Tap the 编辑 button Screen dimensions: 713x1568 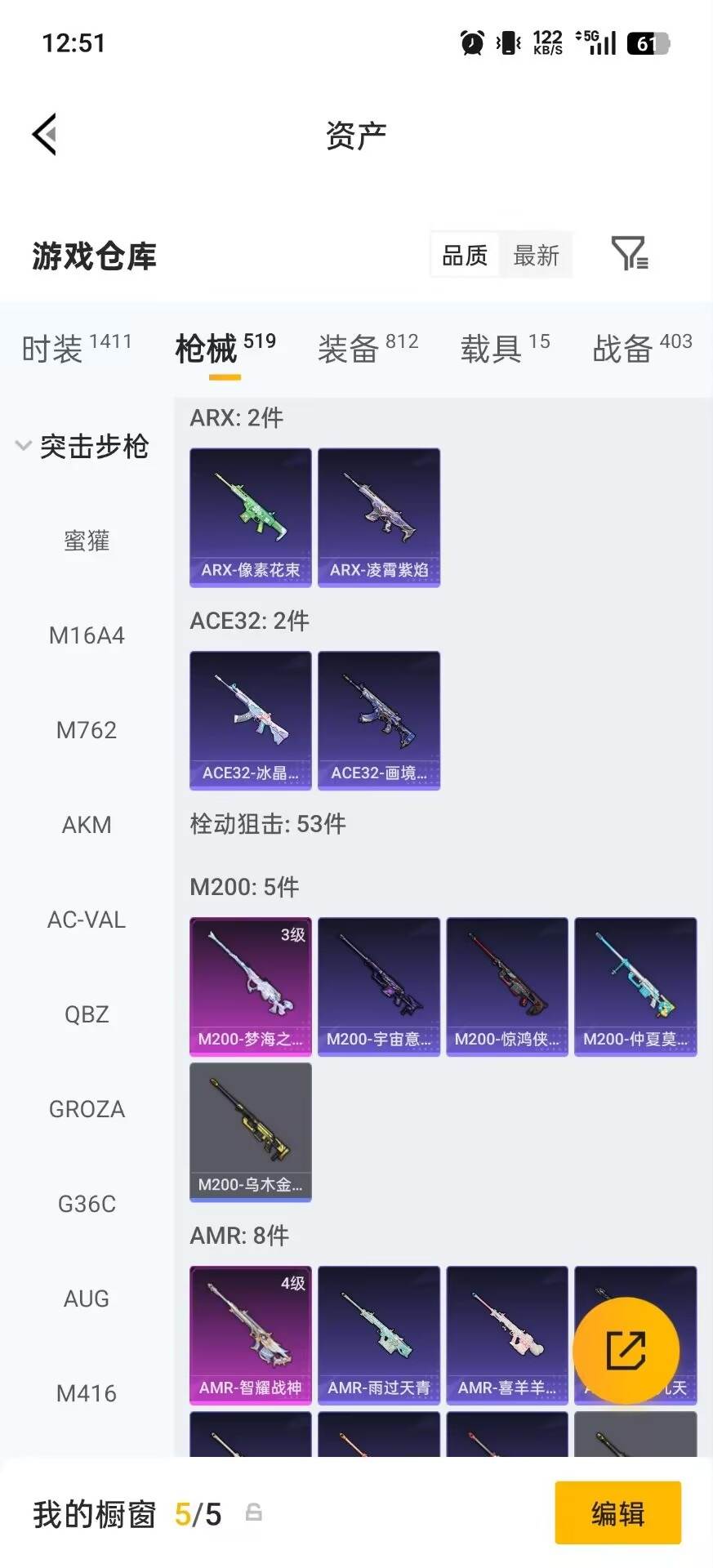[x=618, y=1513]
